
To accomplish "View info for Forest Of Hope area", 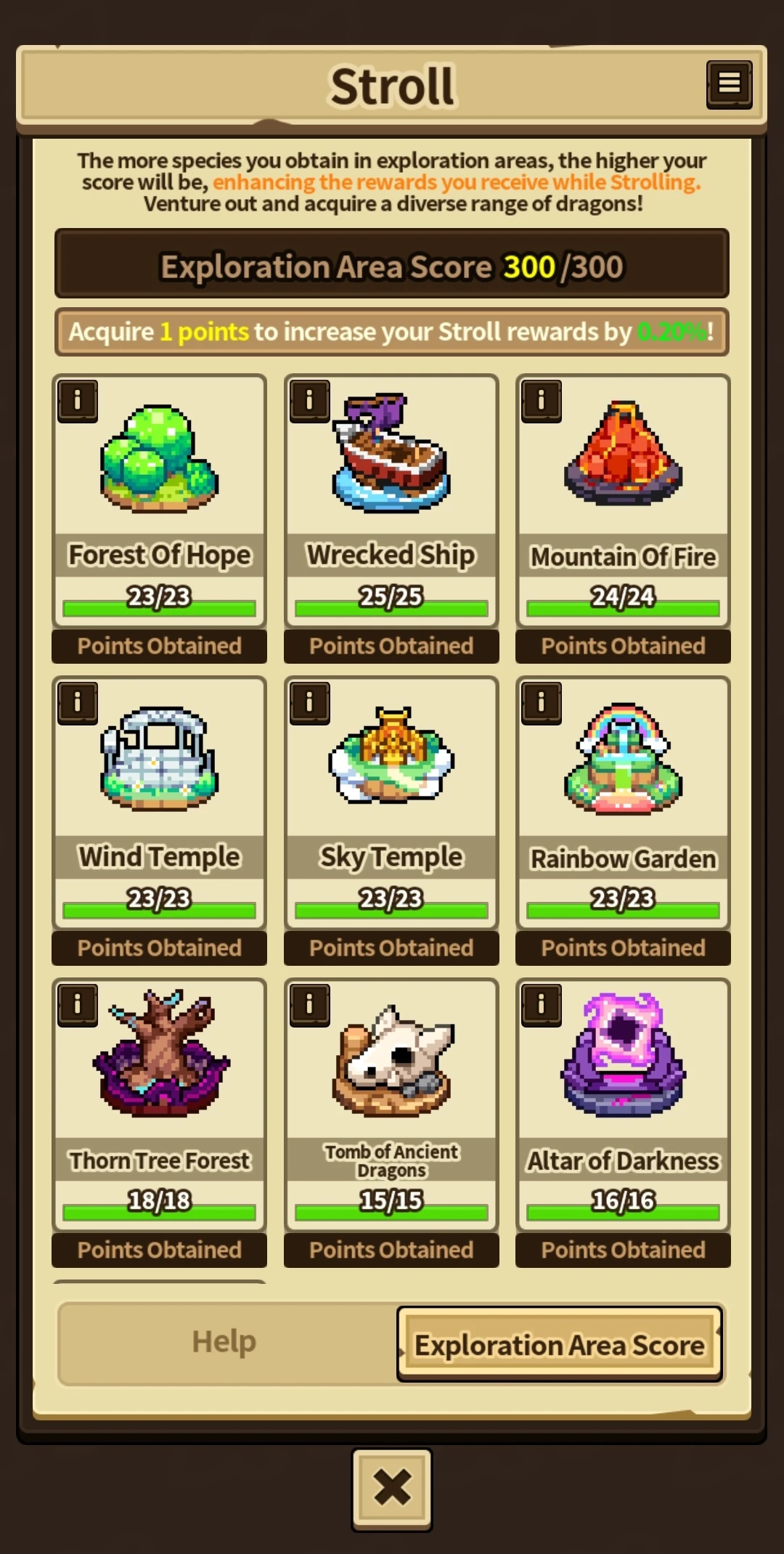I will click(x=78, y=400).
